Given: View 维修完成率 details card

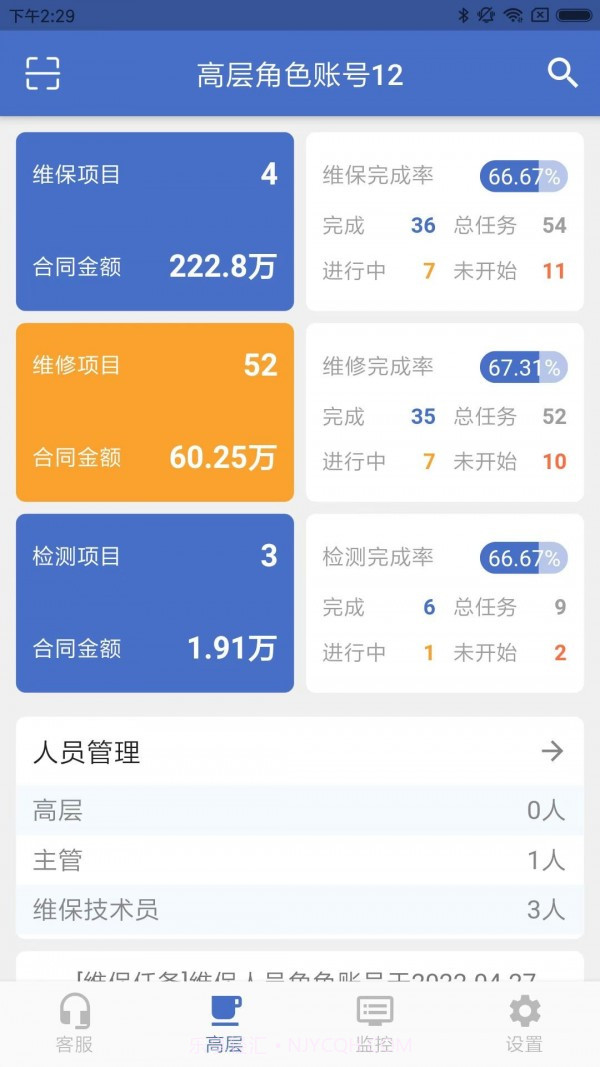Looking at the screenshot, I should [444, 412].
